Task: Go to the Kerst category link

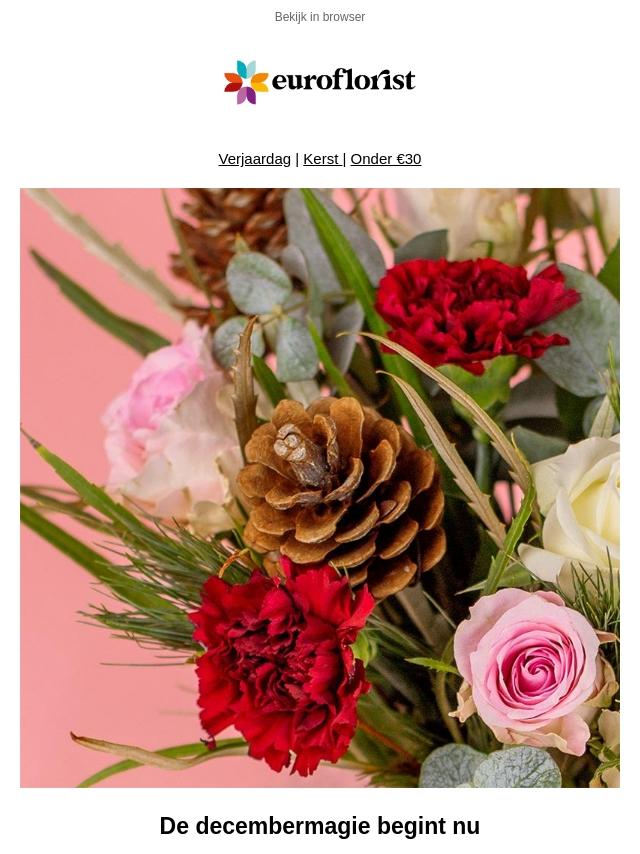Action: (x=321, y=159)
